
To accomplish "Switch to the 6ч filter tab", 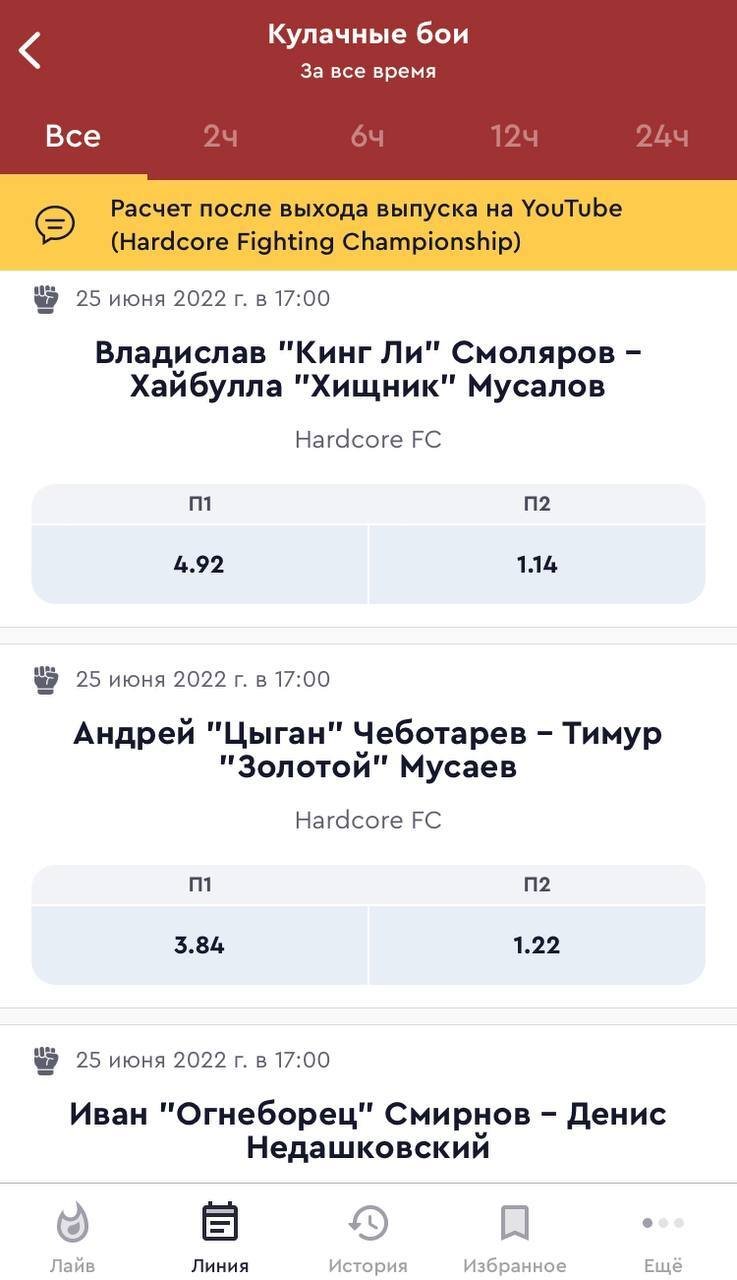I will 367,137.
